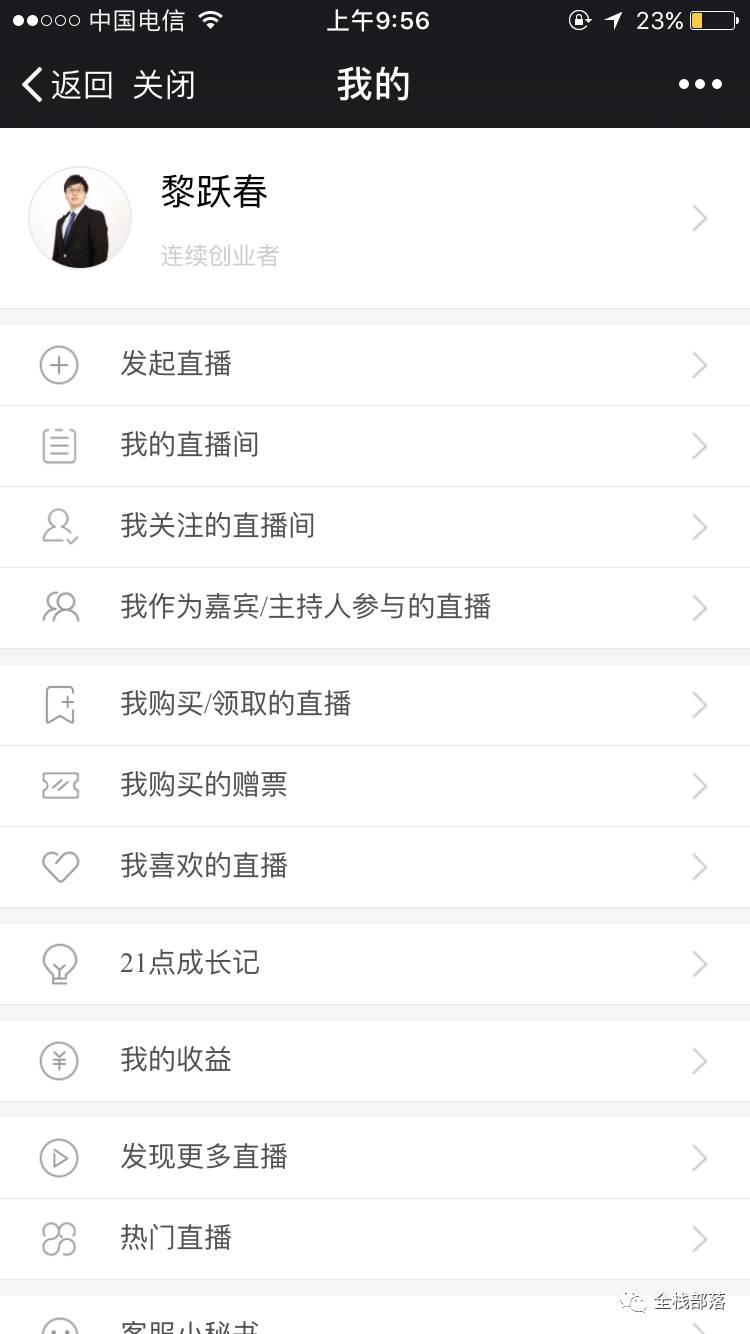View 我的收益 earnings

pos(374,1061)
